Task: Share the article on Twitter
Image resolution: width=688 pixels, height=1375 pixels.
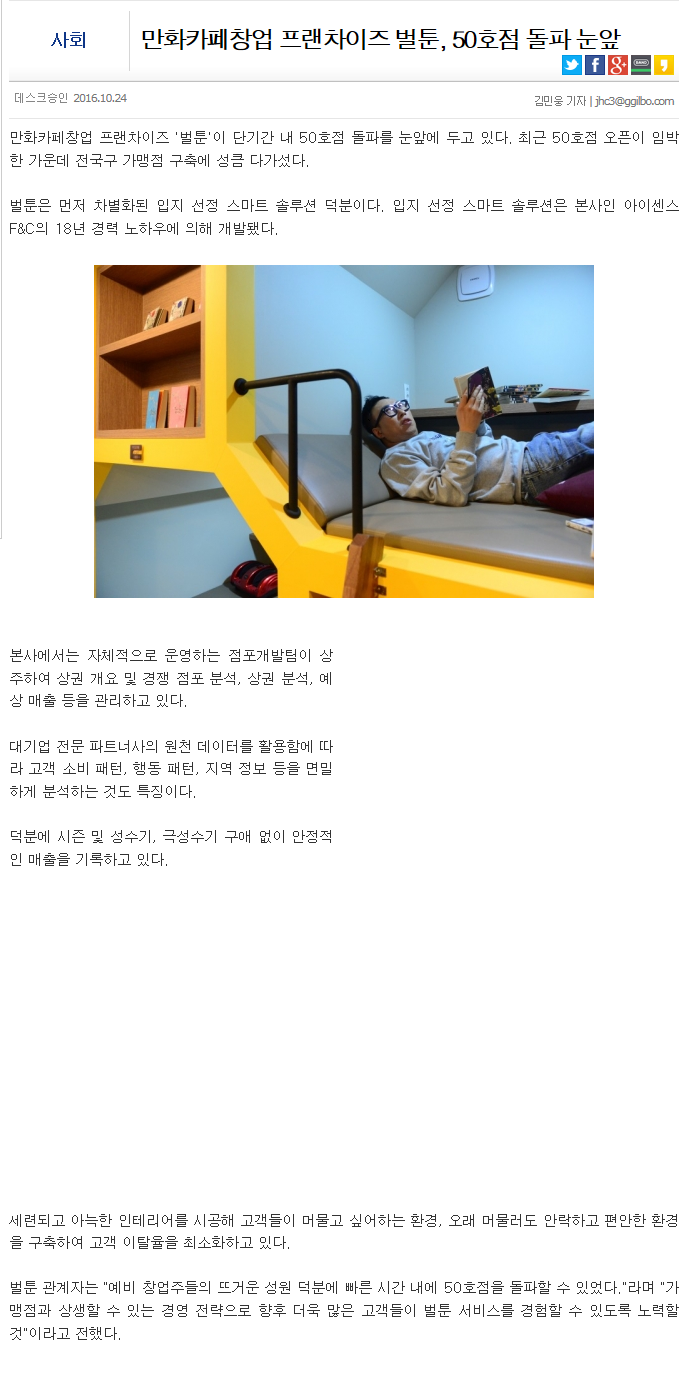Action: pyautogui.click(x=571, y=66)
